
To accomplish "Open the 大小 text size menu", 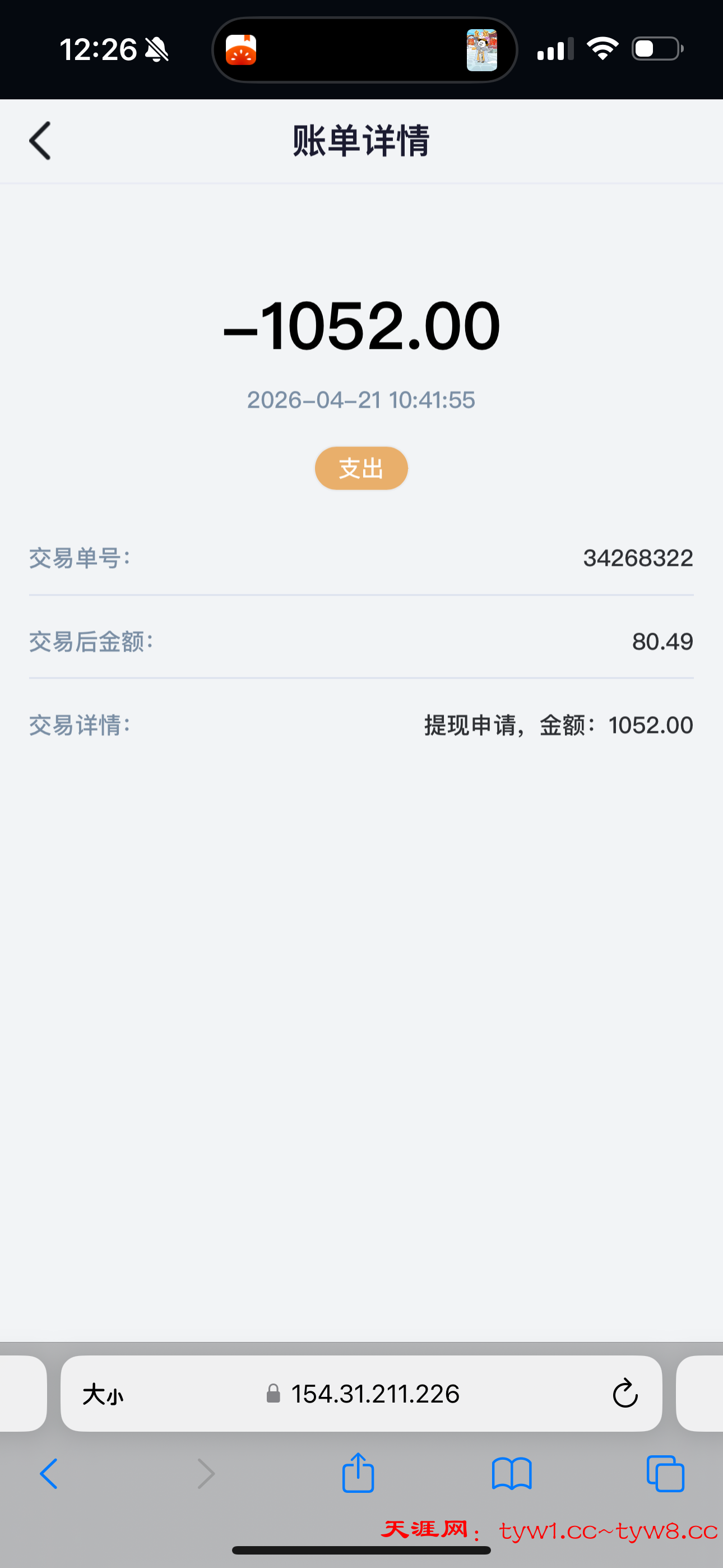I will [x=102, y=1394].
